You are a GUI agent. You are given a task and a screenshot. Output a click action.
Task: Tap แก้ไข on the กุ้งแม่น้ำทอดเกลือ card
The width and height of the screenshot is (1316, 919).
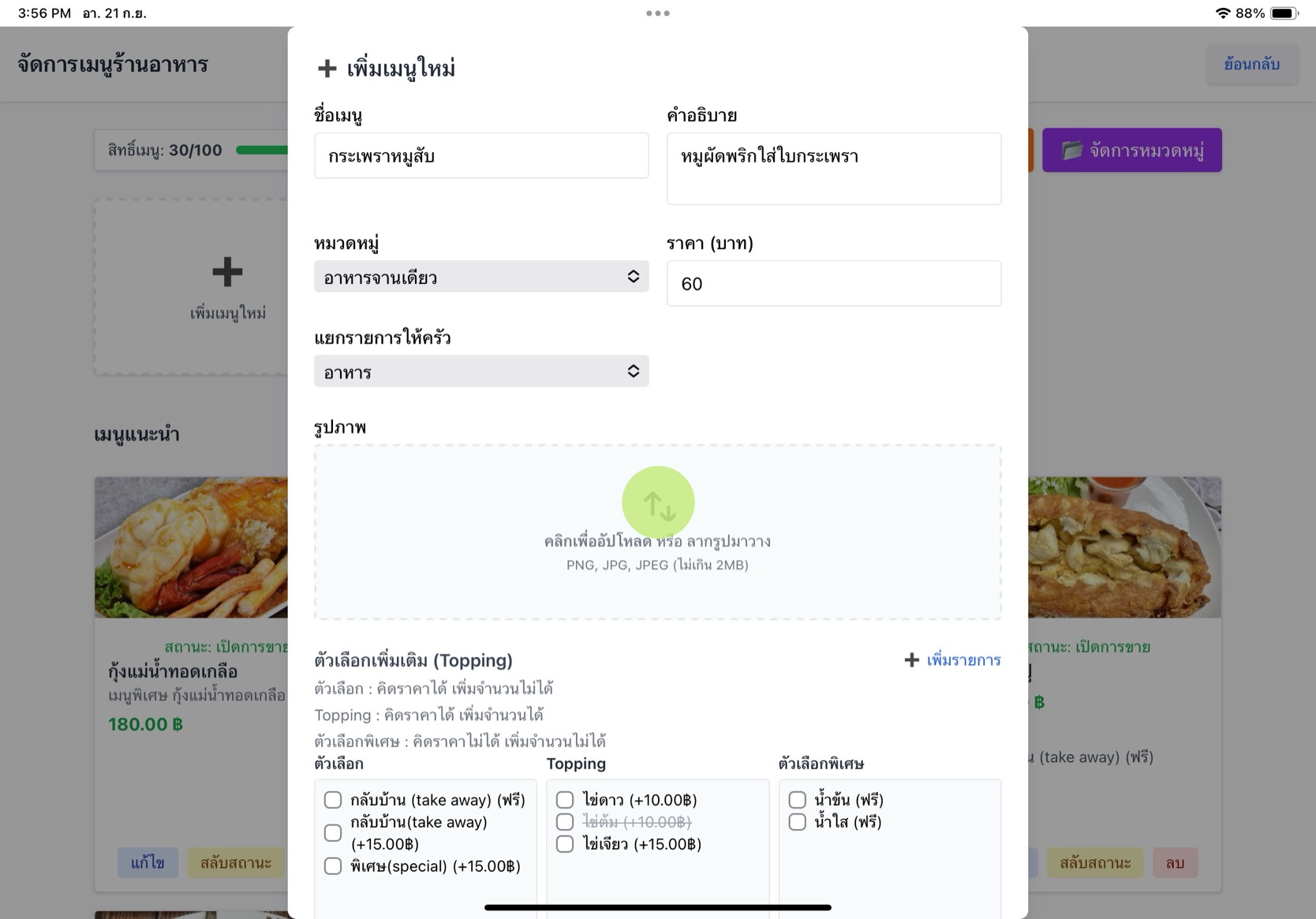pos(148,863)
